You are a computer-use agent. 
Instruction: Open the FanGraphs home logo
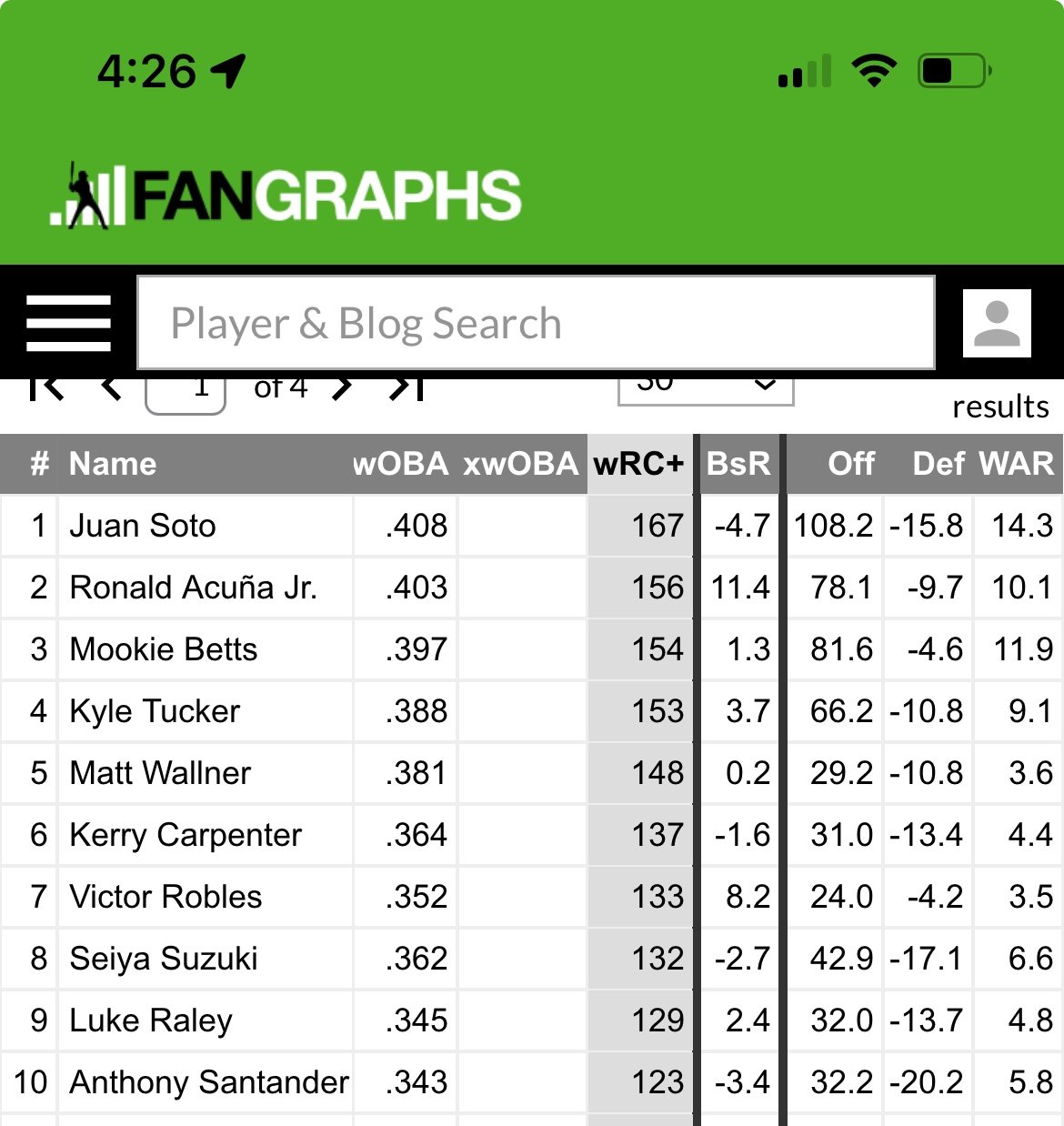286,196
